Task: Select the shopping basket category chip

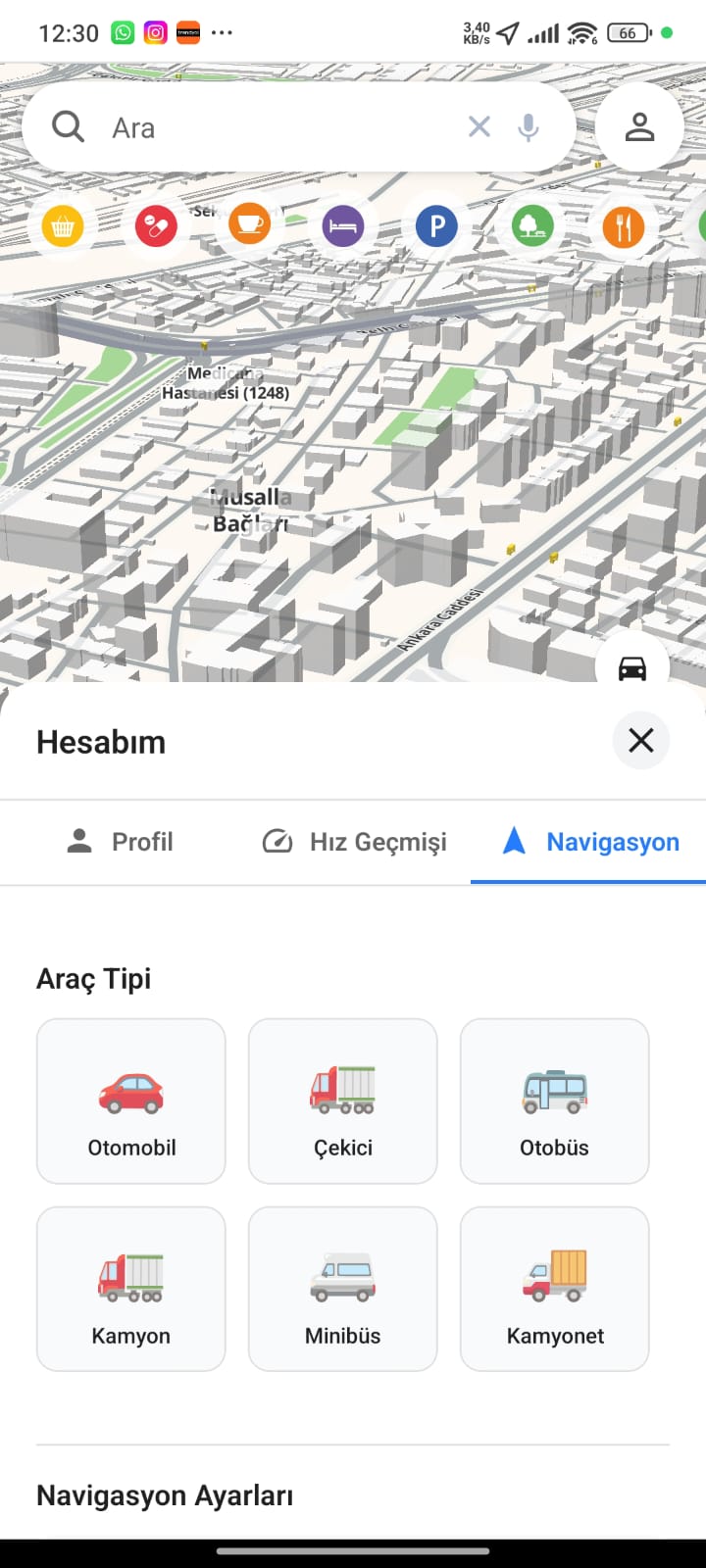Action: coord(63,227)
